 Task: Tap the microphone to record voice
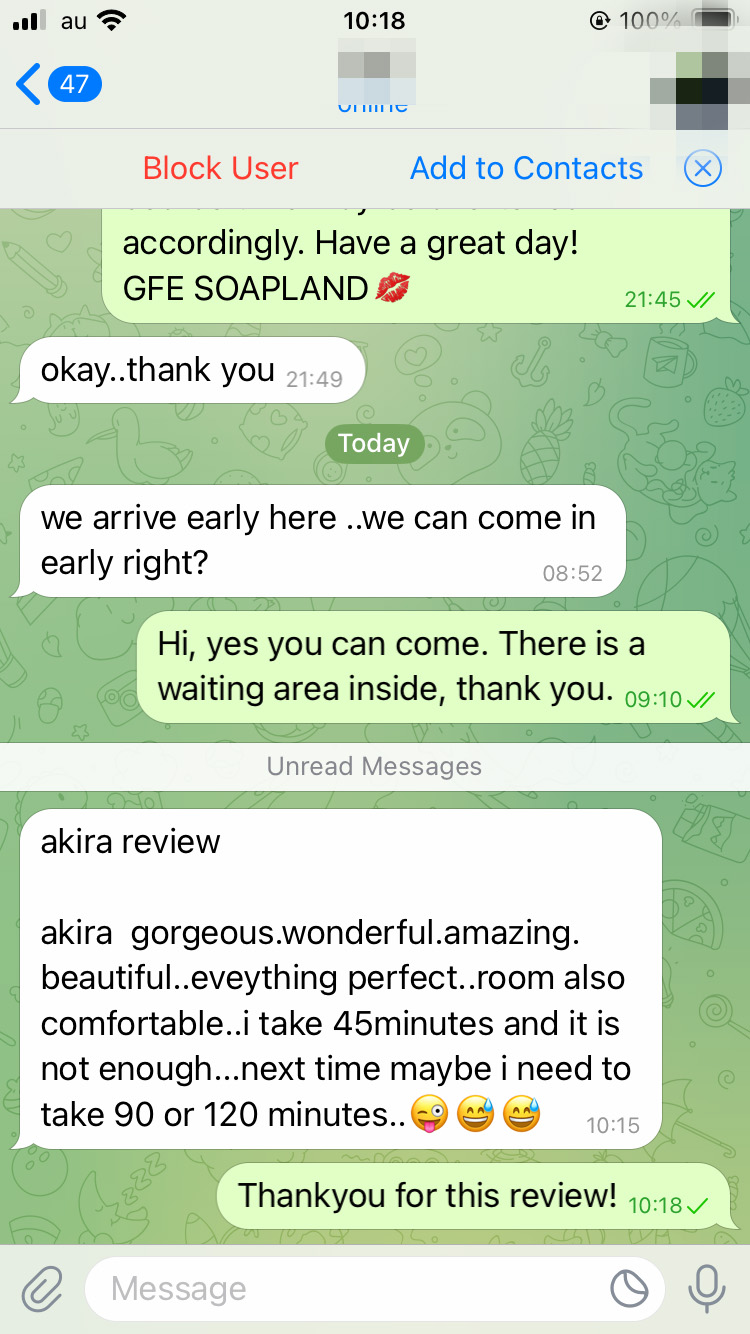707,1288
